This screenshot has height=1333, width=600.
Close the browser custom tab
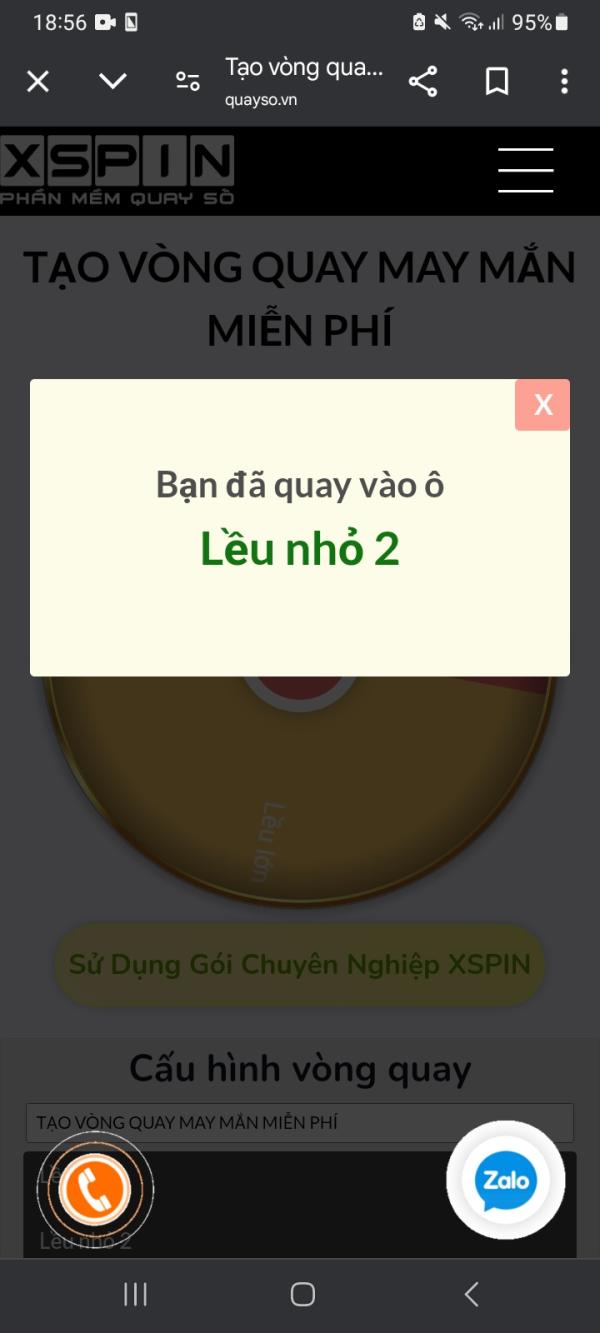(x=38, y=81)
